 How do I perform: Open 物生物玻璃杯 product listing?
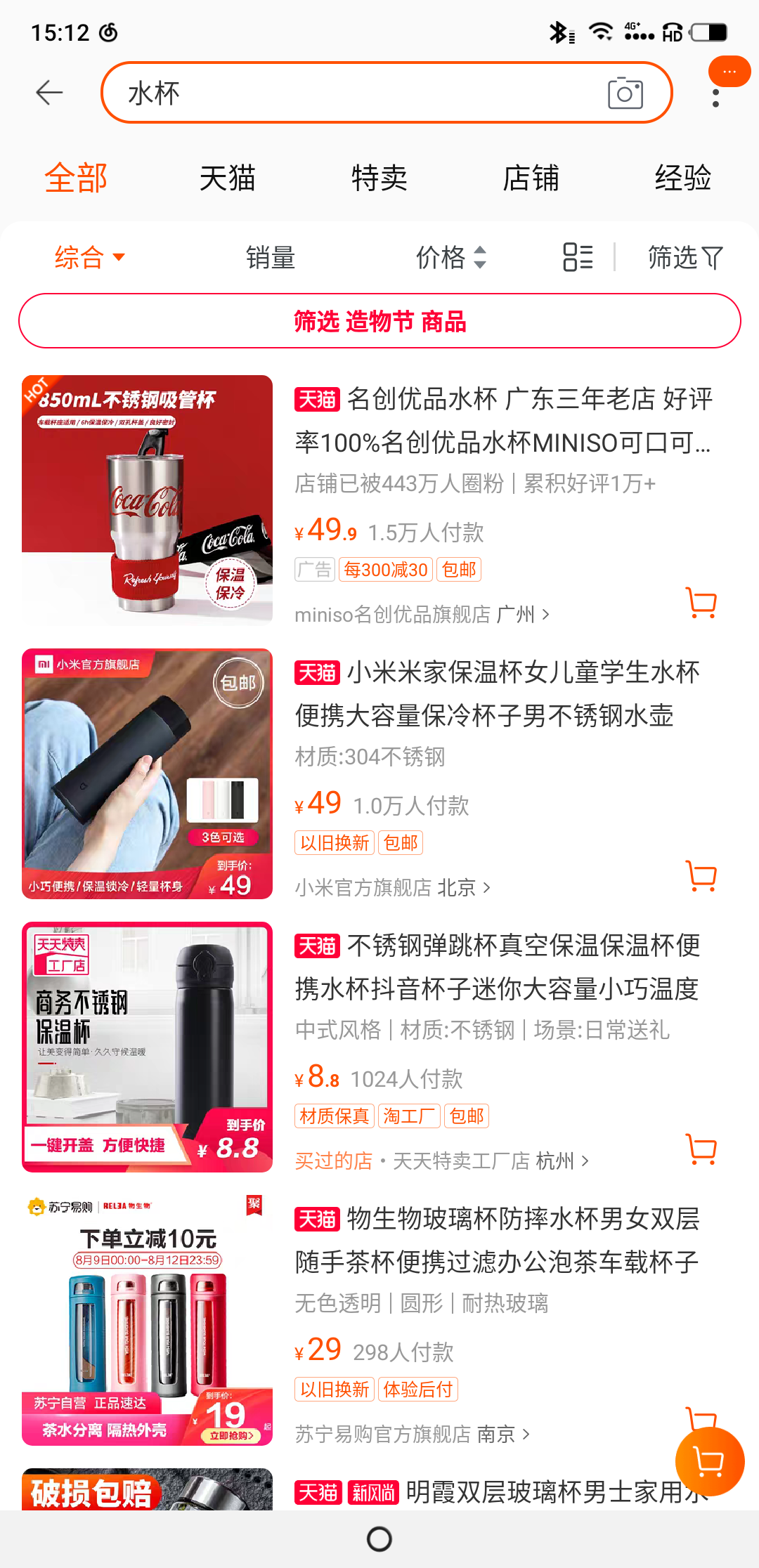pos(496,1240)
